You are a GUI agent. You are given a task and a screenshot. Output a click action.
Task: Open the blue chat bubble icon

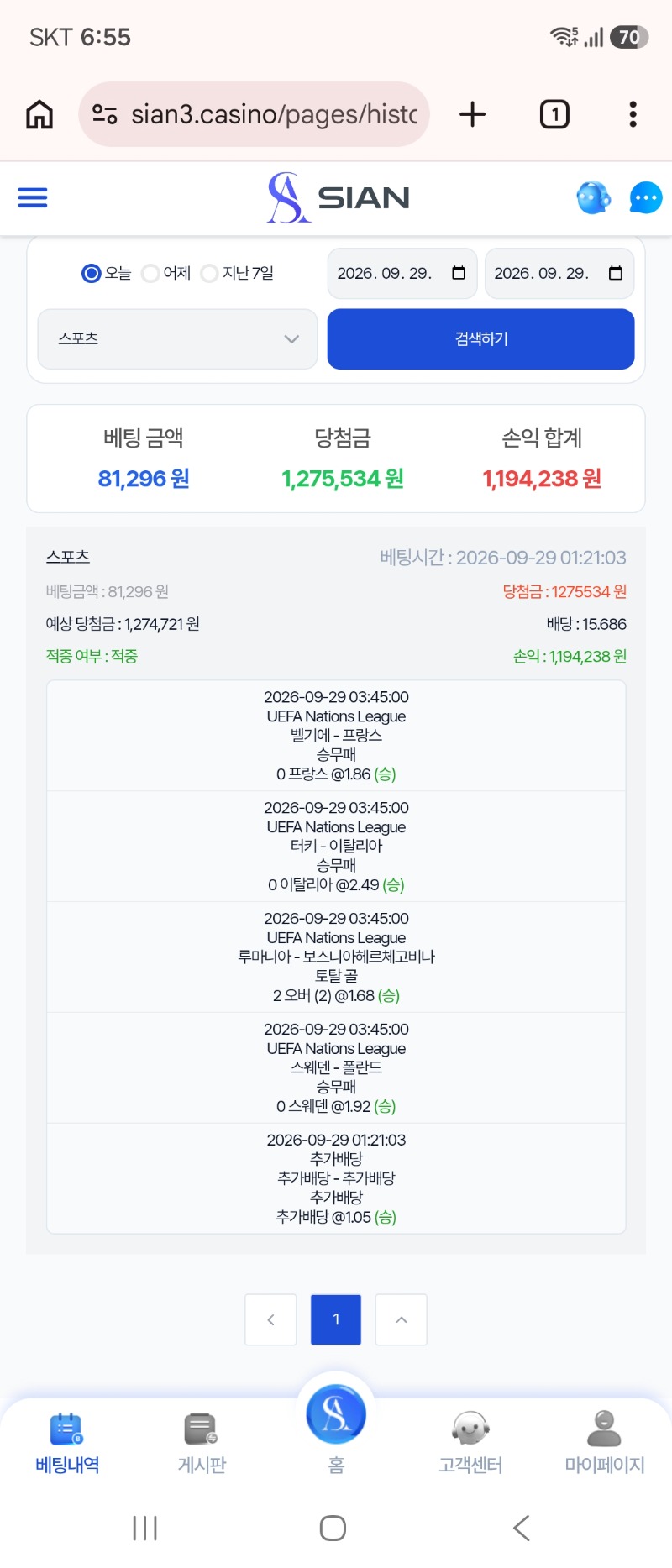pyautogui.click(x=645, y=198)
